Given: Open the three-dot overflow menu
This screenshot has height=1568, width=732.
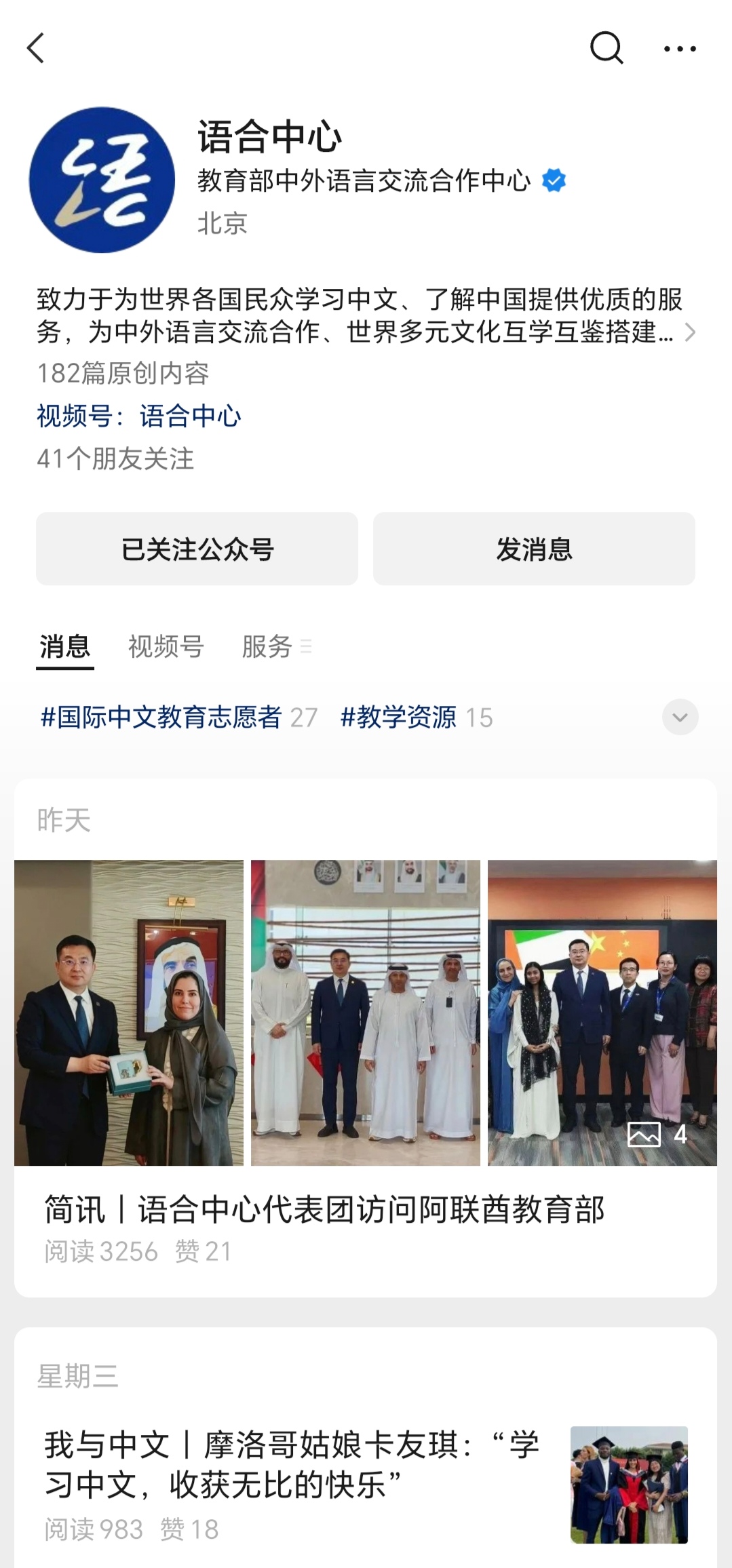Looking at the screenshot, I should (680, 49).
